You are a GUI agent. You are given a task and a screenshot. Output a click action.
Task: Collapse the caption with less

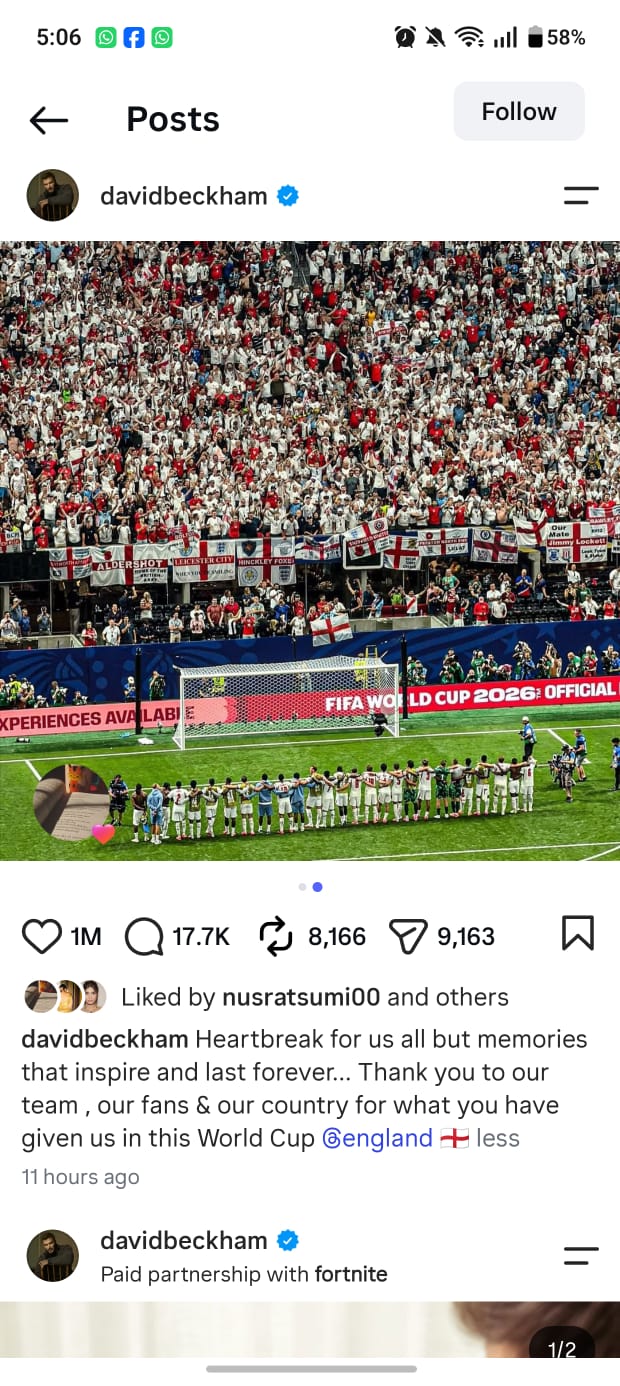[497, 1138]
